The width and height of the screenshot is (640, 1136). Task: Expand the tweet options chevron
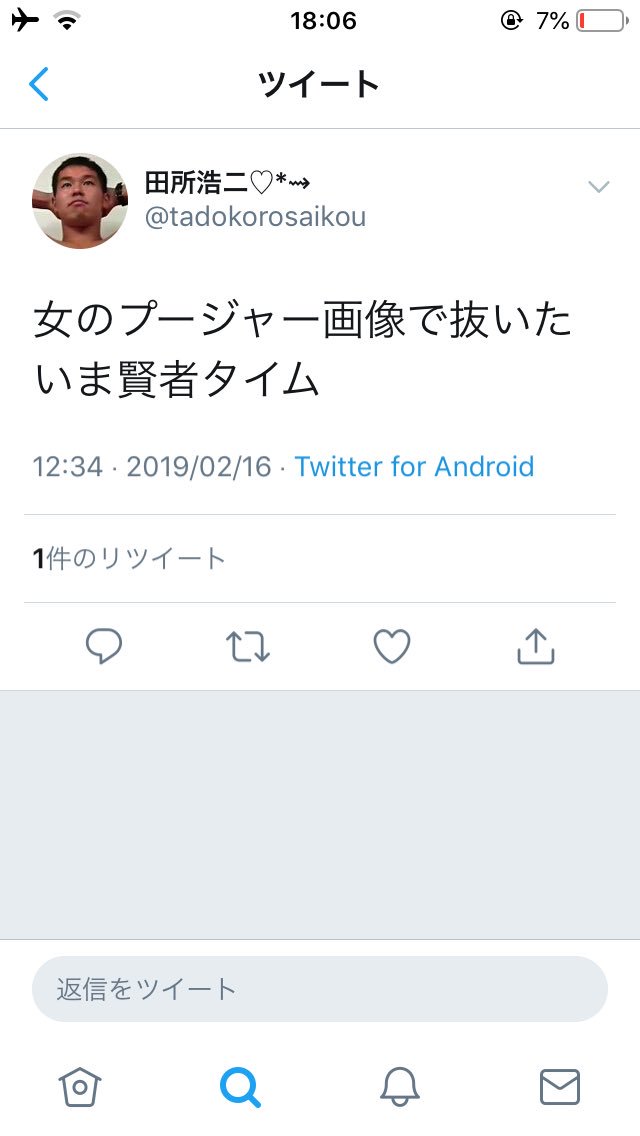point(598,187)
